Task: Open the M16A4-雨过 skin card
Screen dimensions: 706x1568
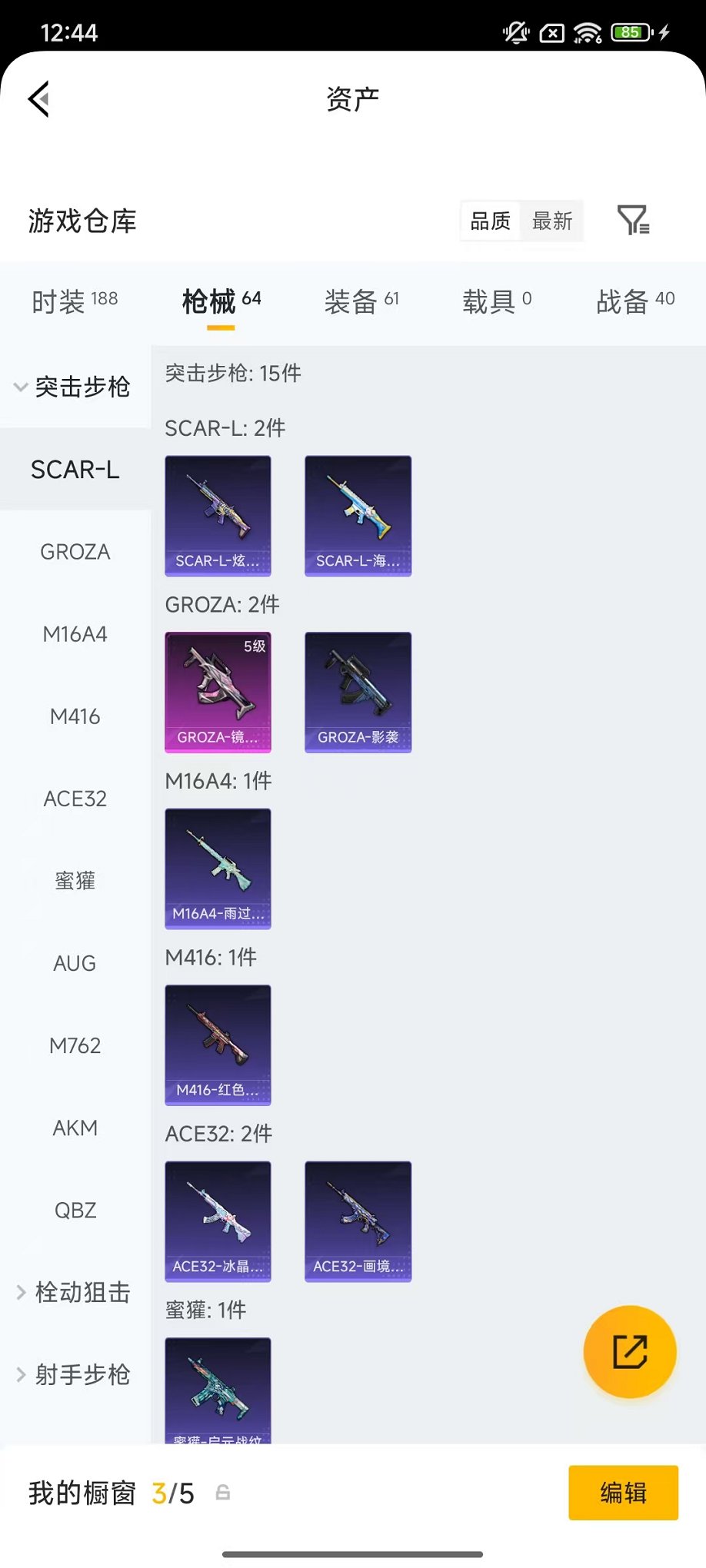Action: [218, 869]
